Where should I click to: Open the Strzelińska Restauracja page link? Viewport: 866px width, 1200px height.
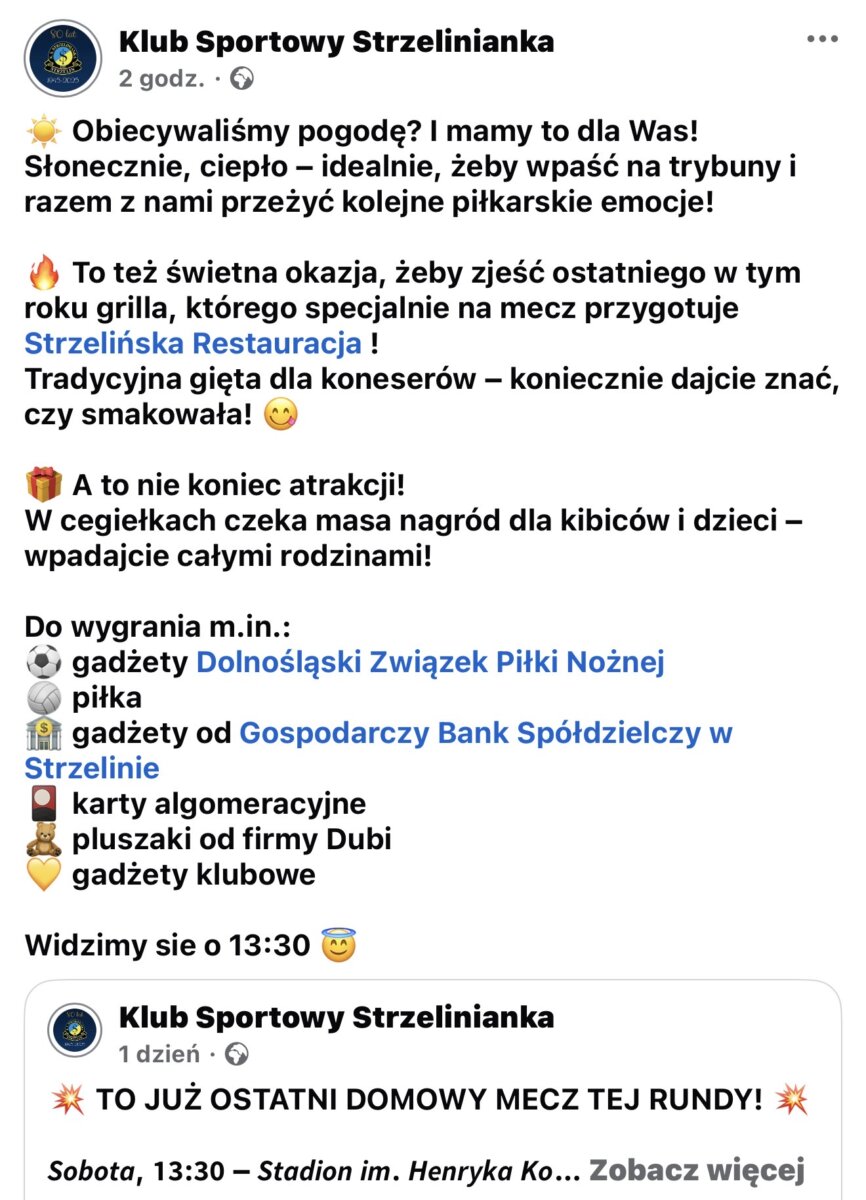(192, 344)
